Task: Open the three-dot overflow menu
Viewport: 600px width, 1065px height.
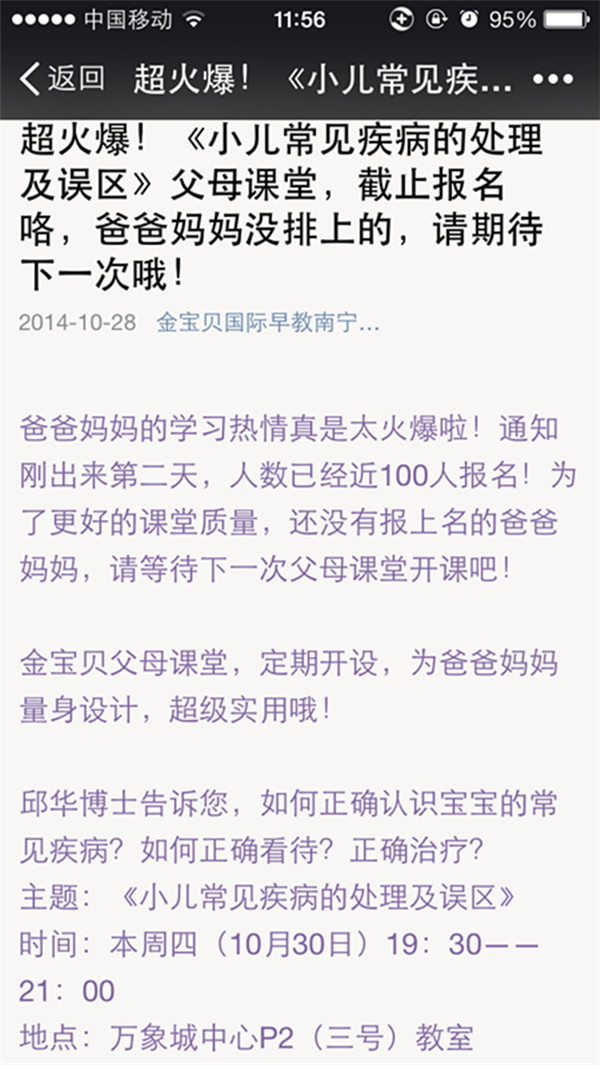Action: (553, 79)
